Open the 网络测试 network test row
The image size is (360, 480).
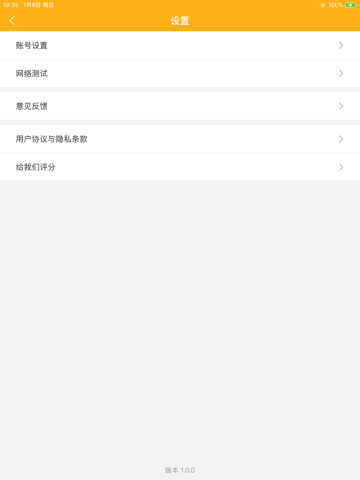click(x=180, y=73)
